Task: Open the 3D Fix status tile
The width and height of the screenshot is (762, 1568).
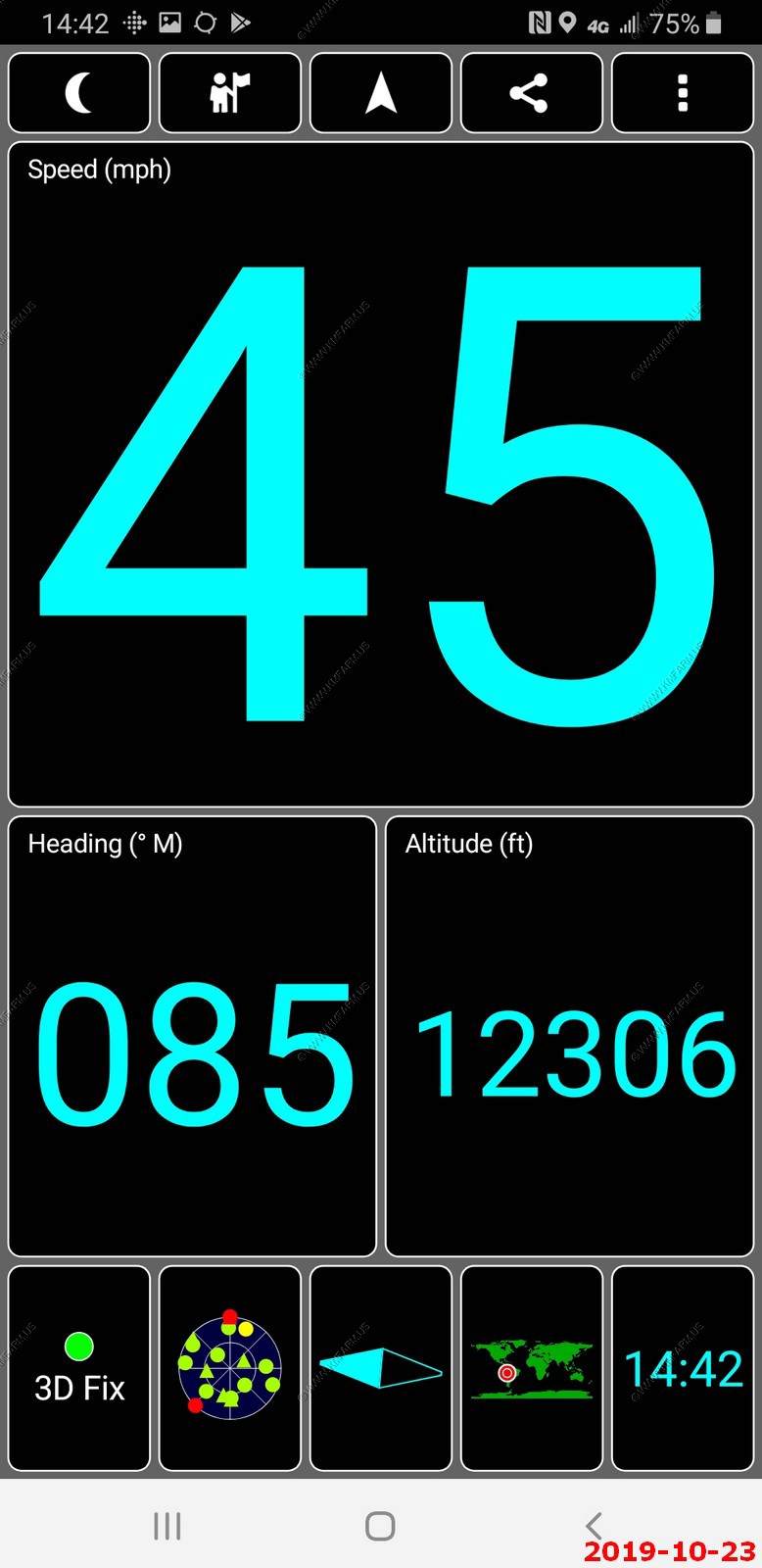Action: click(79, 1368)
